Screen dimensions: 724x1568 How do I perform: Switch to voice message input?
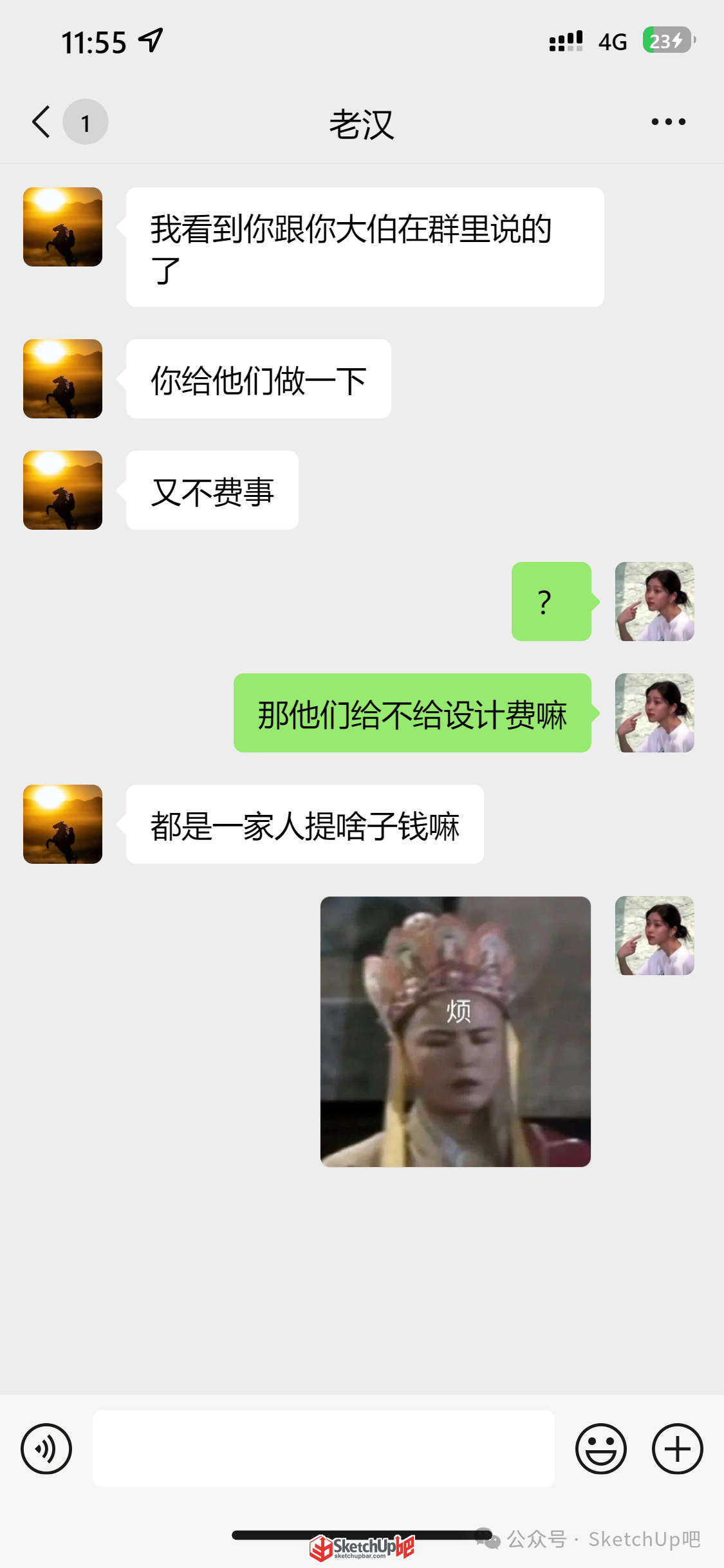point(46,1448)
